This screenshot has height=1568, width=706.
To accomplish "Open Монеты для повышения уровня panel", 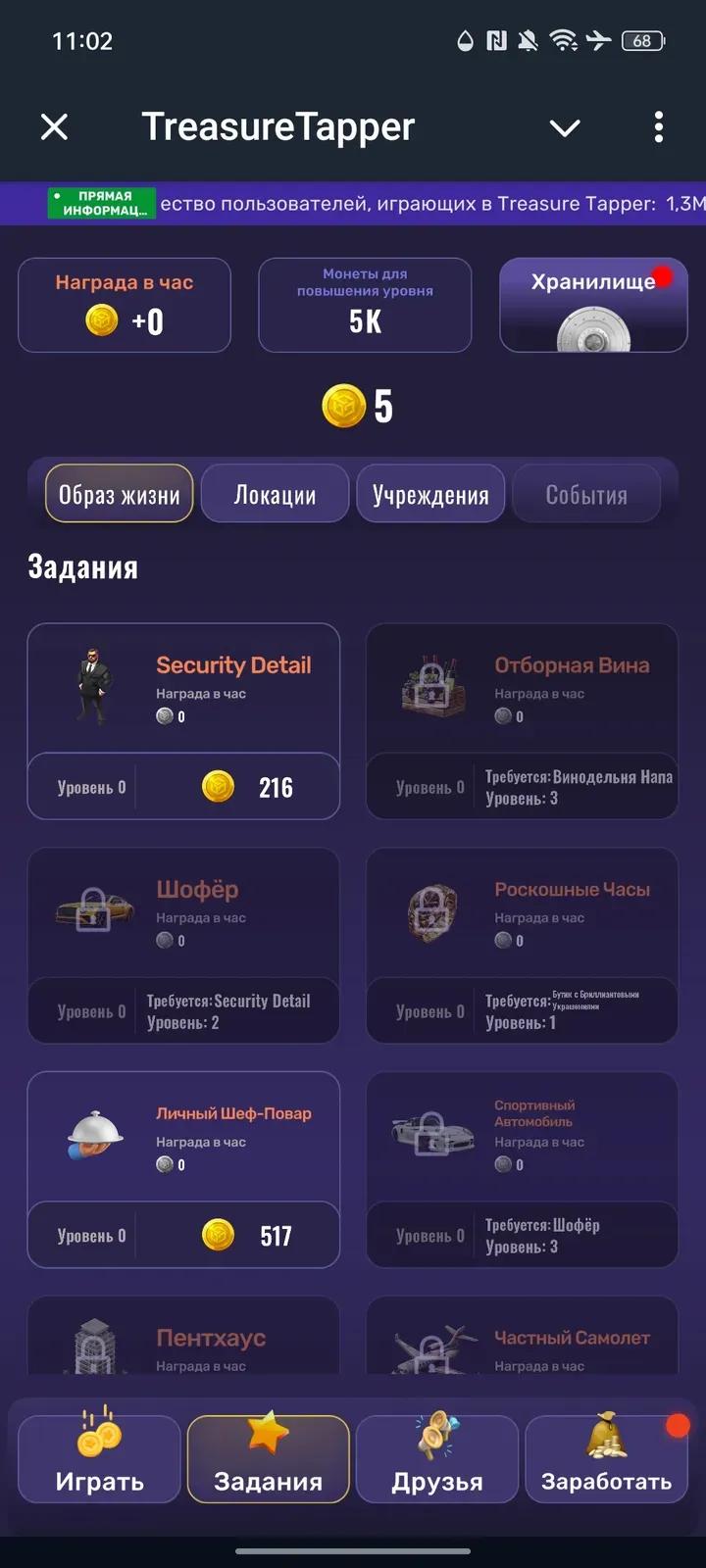I will pos(365,305).
